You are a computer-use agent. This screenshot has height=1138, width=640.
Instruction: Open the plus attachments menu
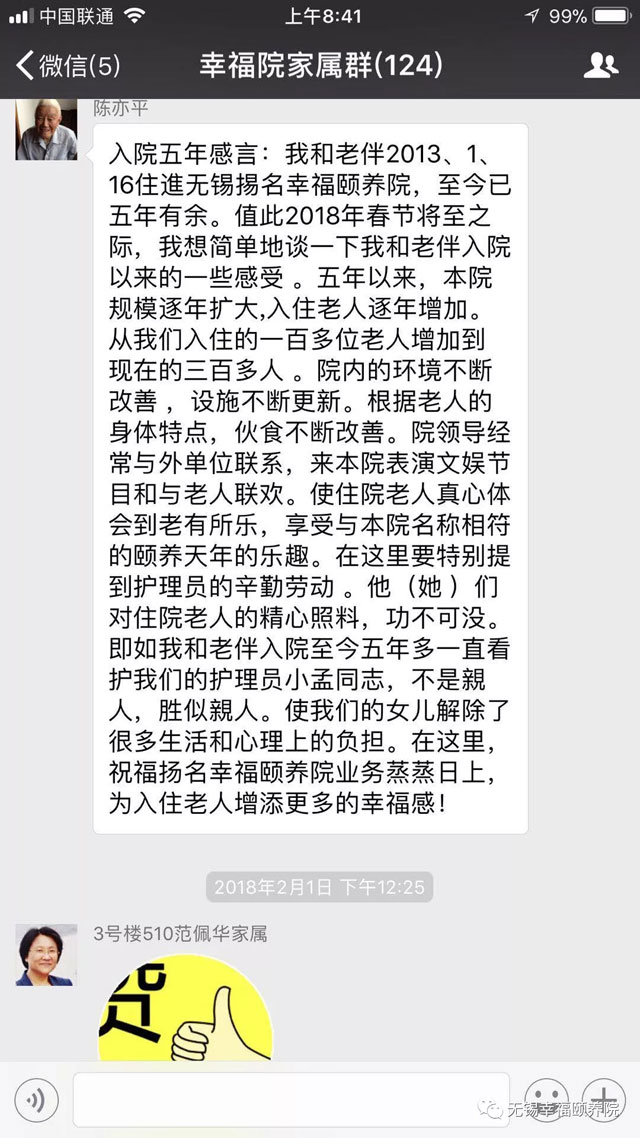604,1101
